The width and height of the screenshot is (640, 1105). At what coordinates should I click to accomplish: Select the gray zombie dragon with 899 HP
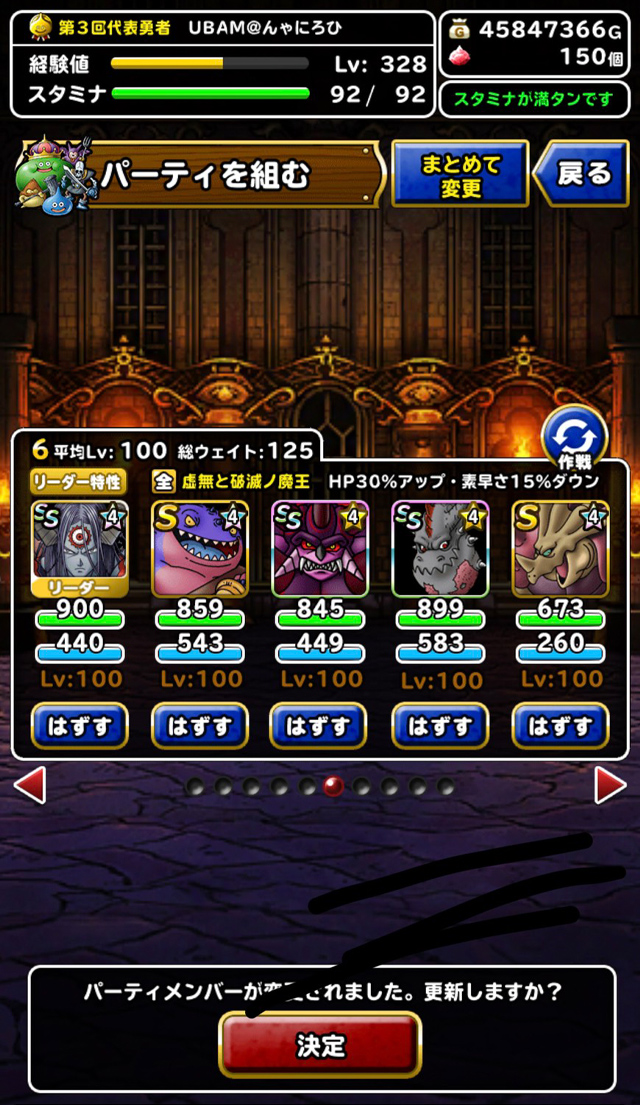pyautogui.click(x=440, y=549)
